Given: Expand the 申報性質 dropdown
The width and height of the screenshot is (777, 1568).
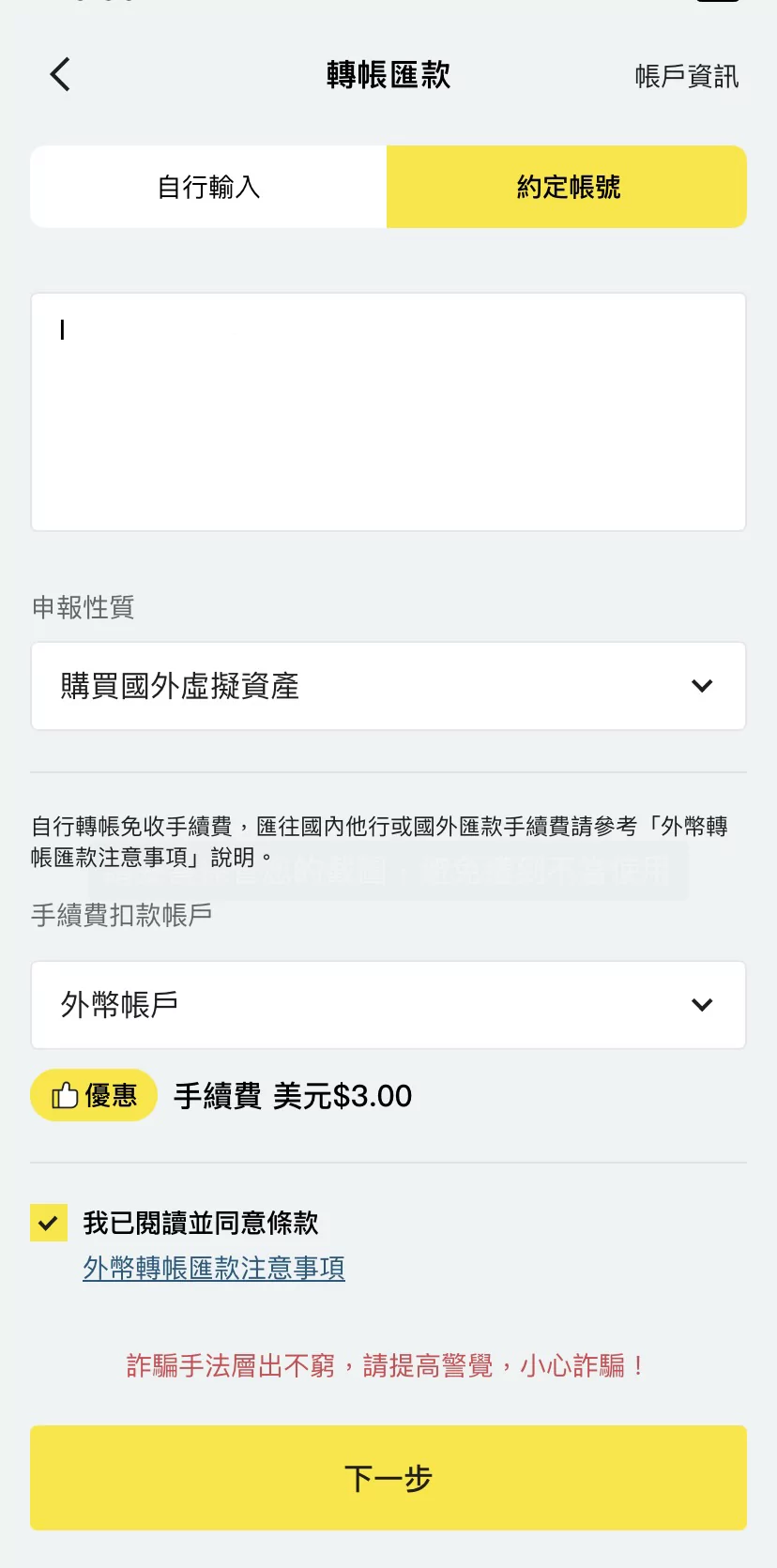Looking at the screenshot, I should (x=388, y=686).
